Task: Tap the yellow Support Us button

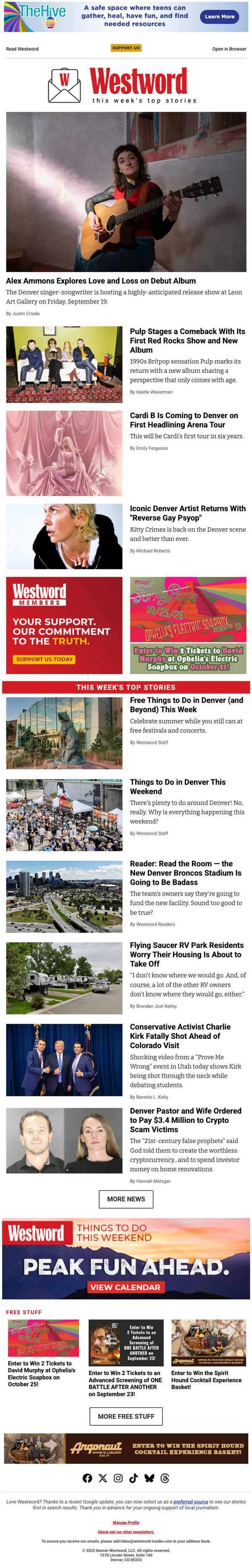Action: point(126,47)
